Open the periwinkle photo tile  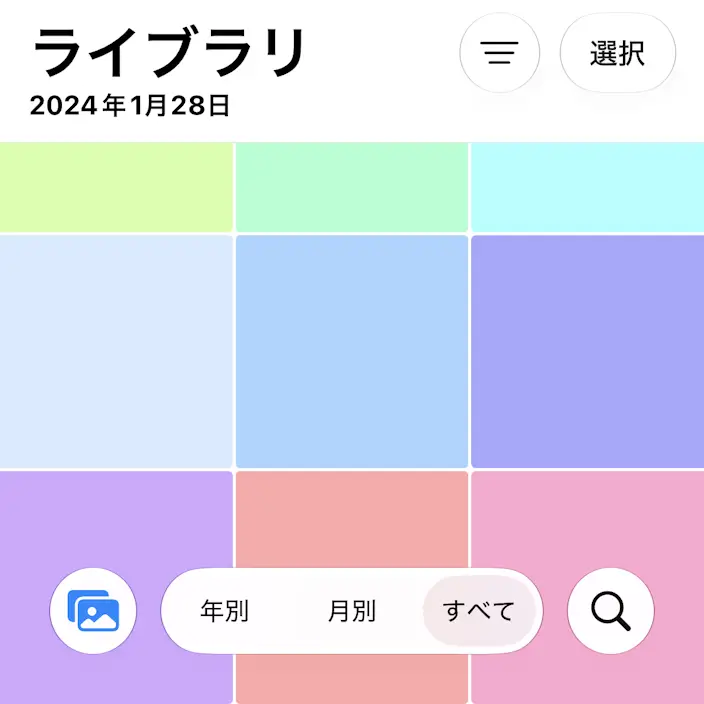click(x=588, y=352)
